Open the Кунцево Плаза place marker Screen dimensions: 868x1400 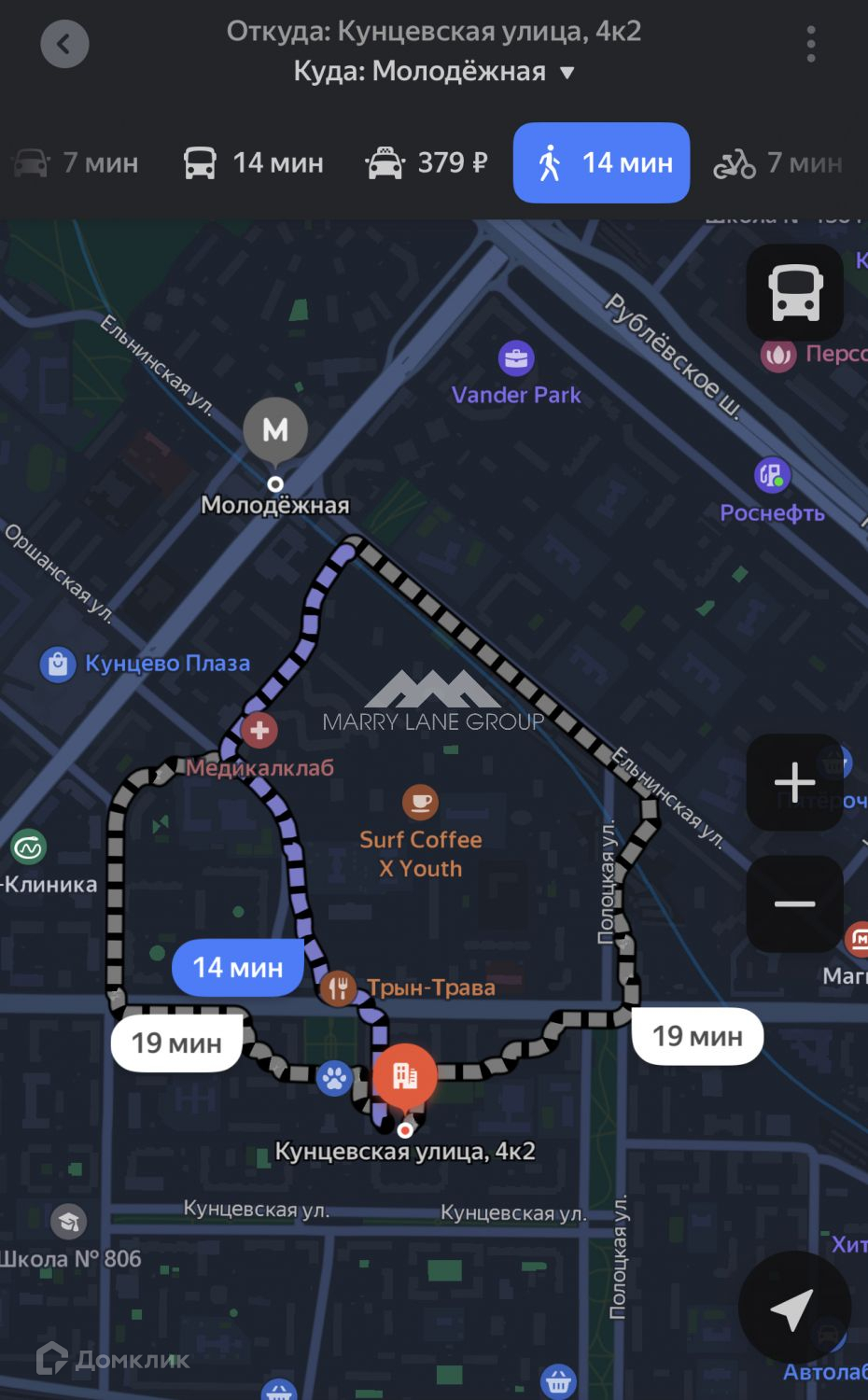coord(58,665)
